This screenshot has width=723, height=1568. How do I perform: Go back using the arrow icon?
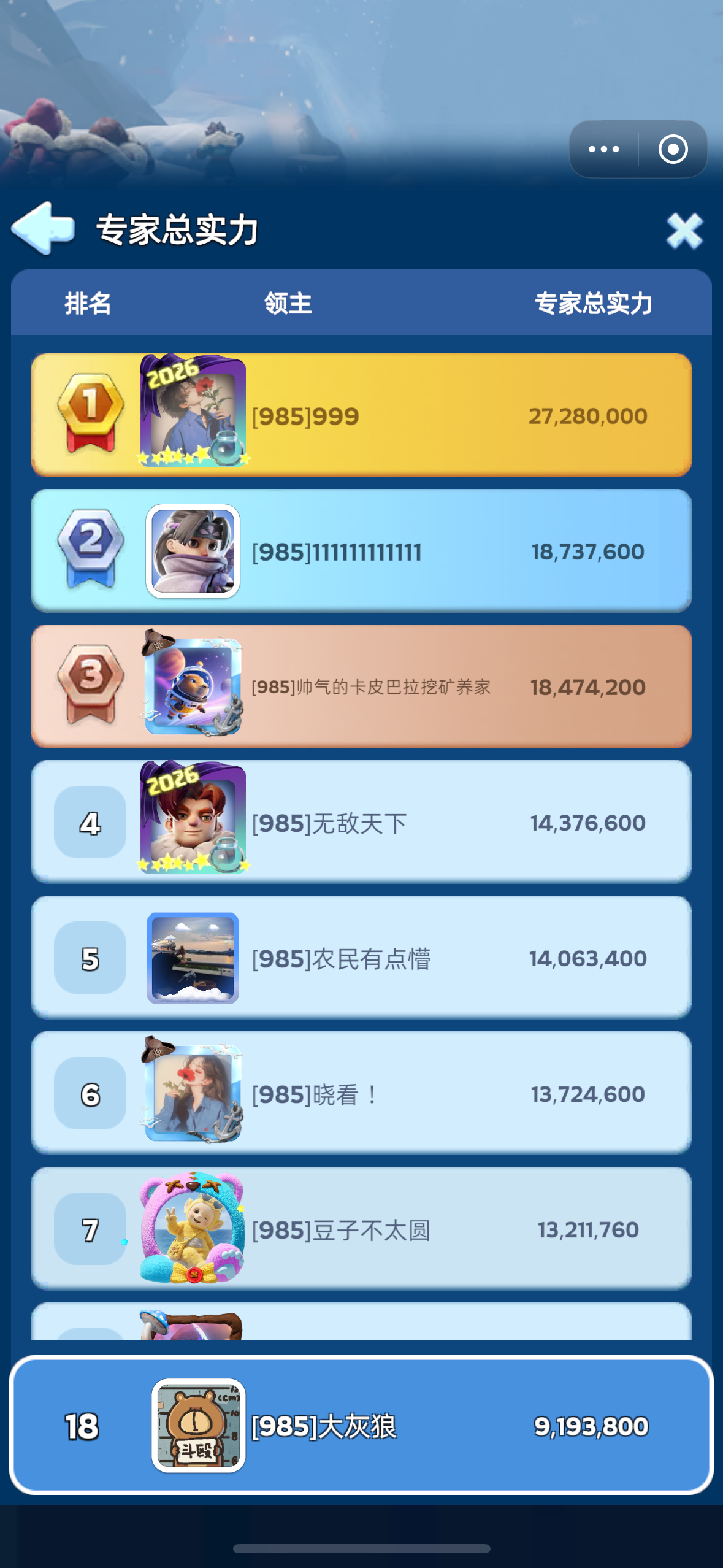pos(43,228)
